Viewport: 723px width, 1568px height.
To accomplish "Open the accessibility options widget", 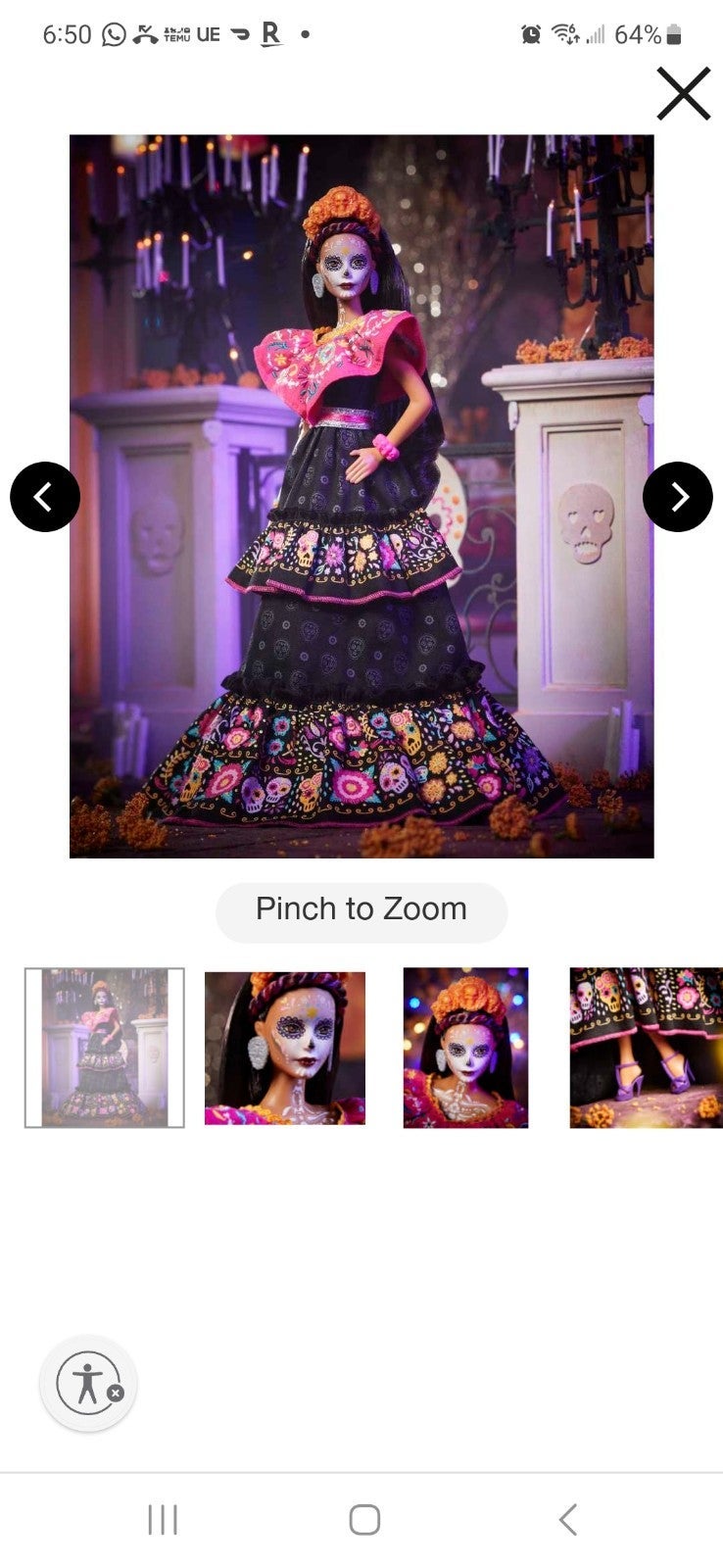I will [x=87, y=1383].
